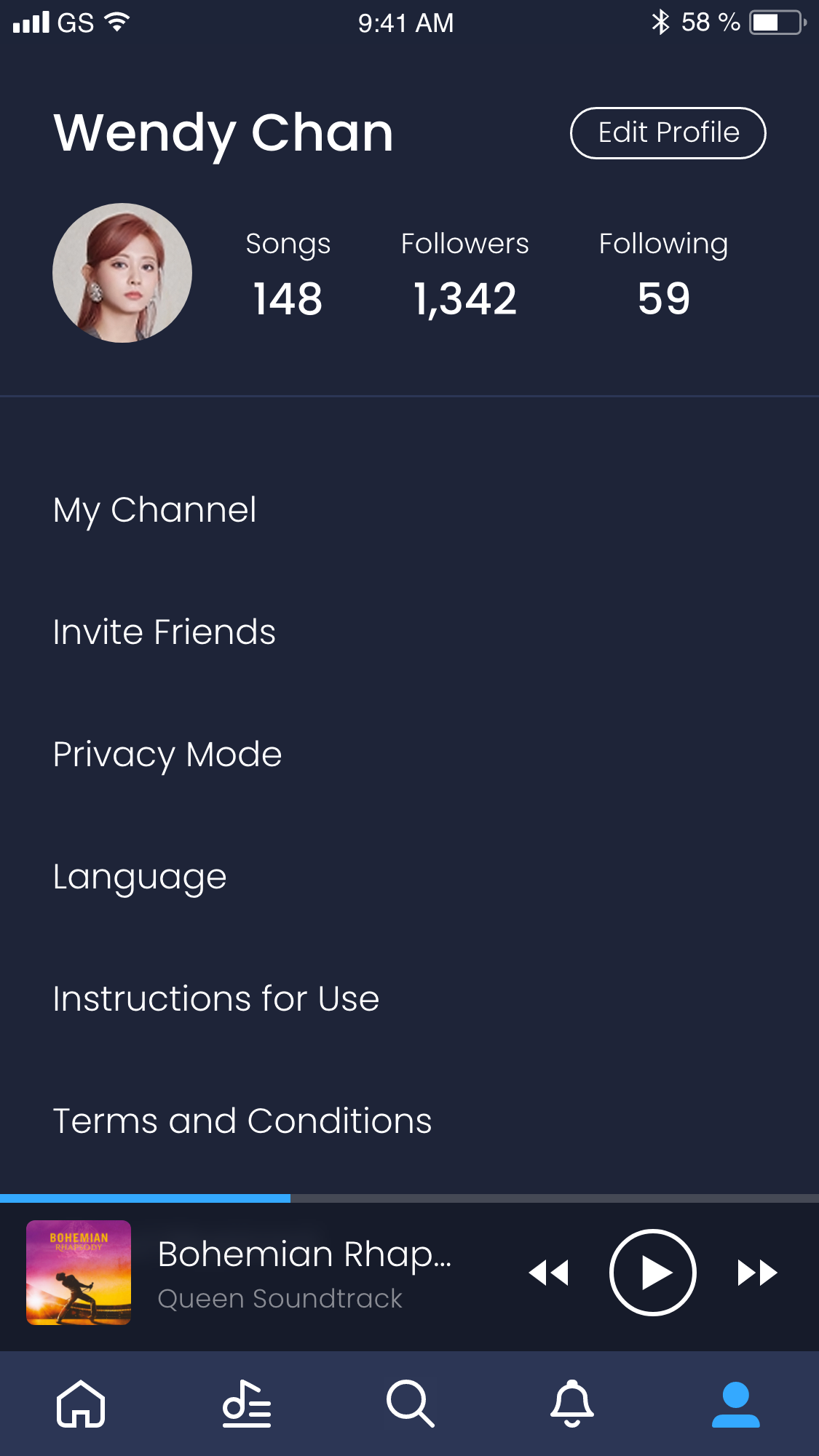Open the notifications bell tab
This screenshot has height=1456, width=819.
click(572, 1404)
